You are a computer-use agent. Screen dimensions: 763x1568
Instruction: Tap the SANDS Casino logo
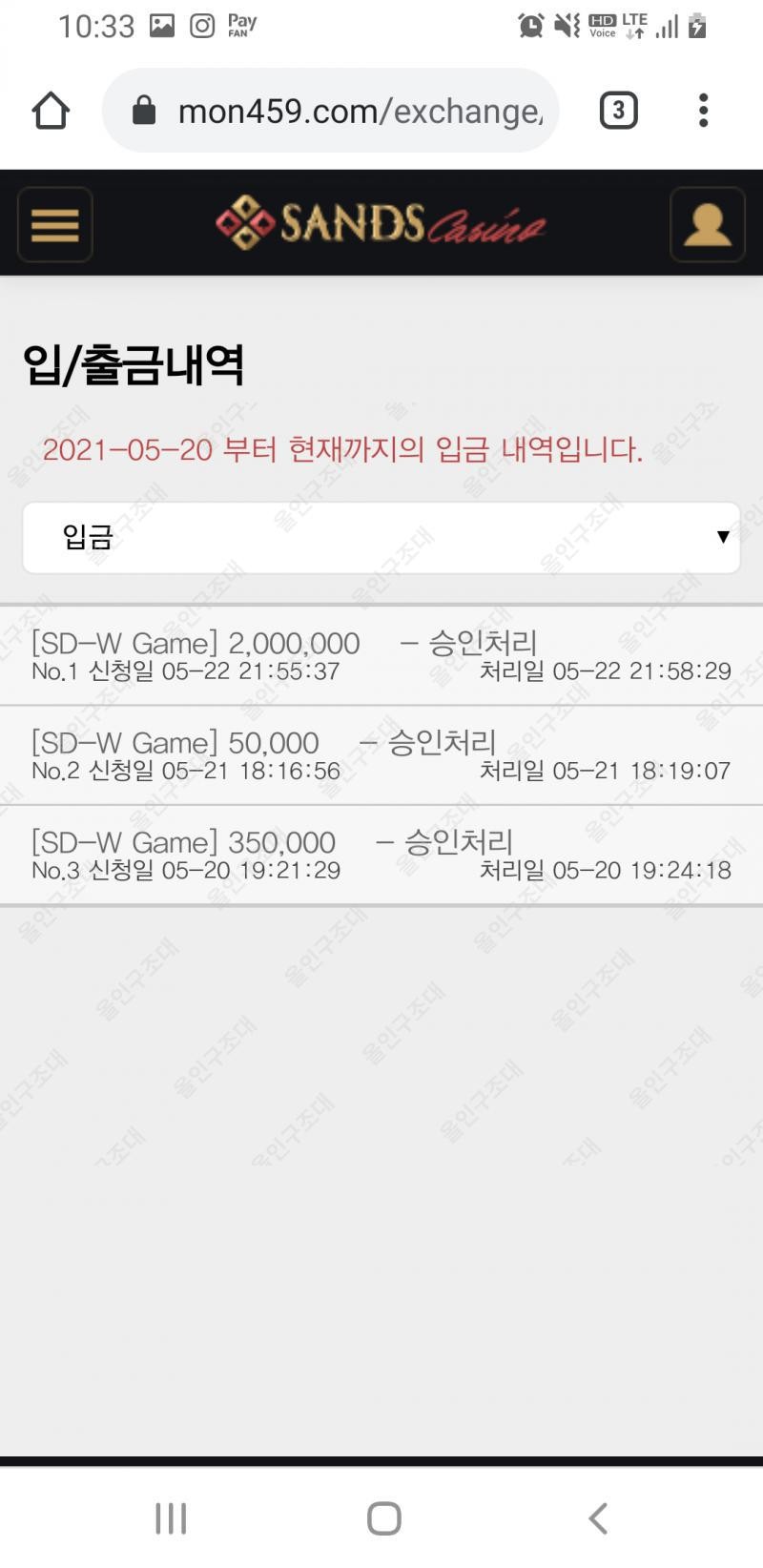coord(381,223)
